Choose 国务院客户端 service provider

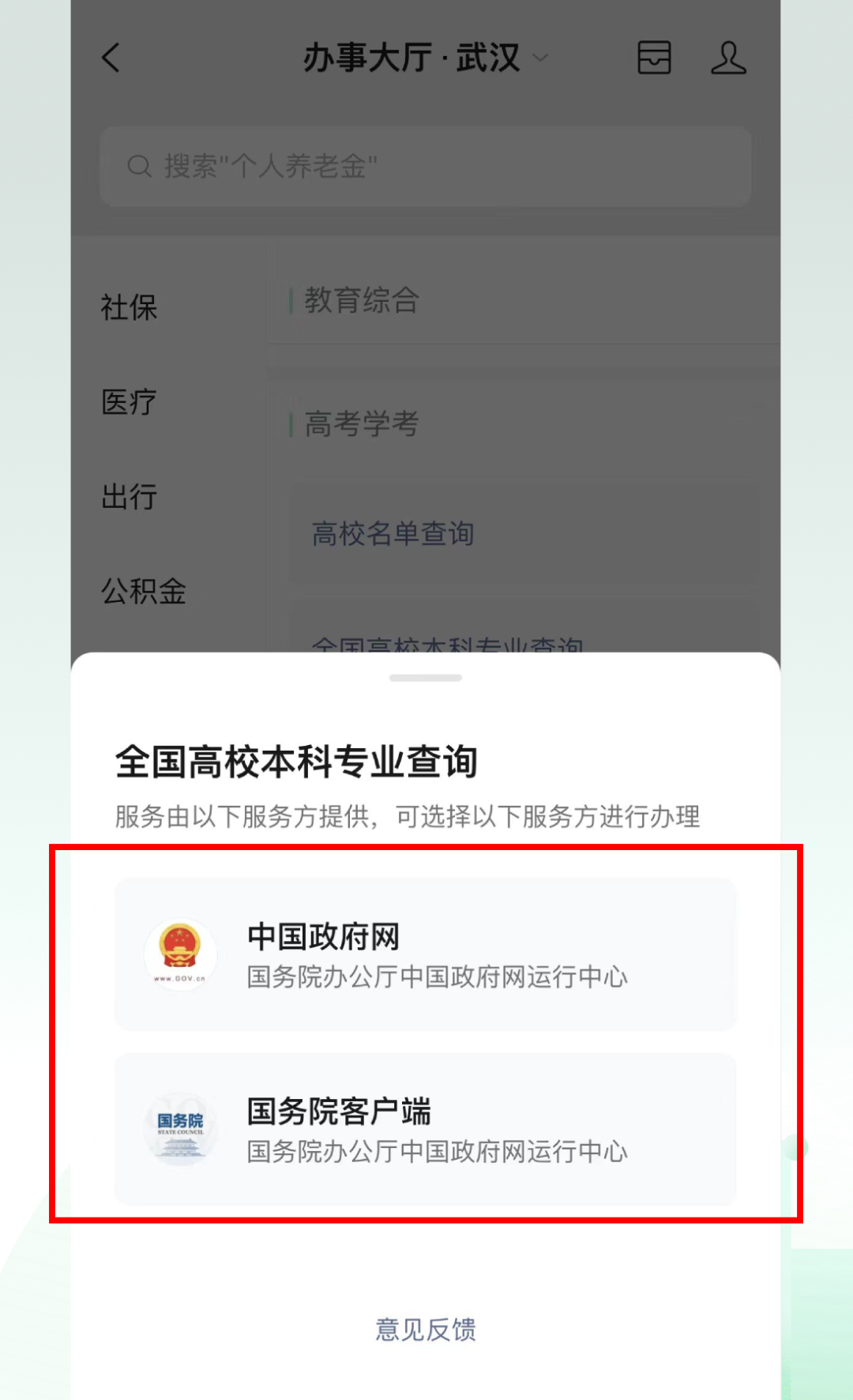click(426, 1129)
